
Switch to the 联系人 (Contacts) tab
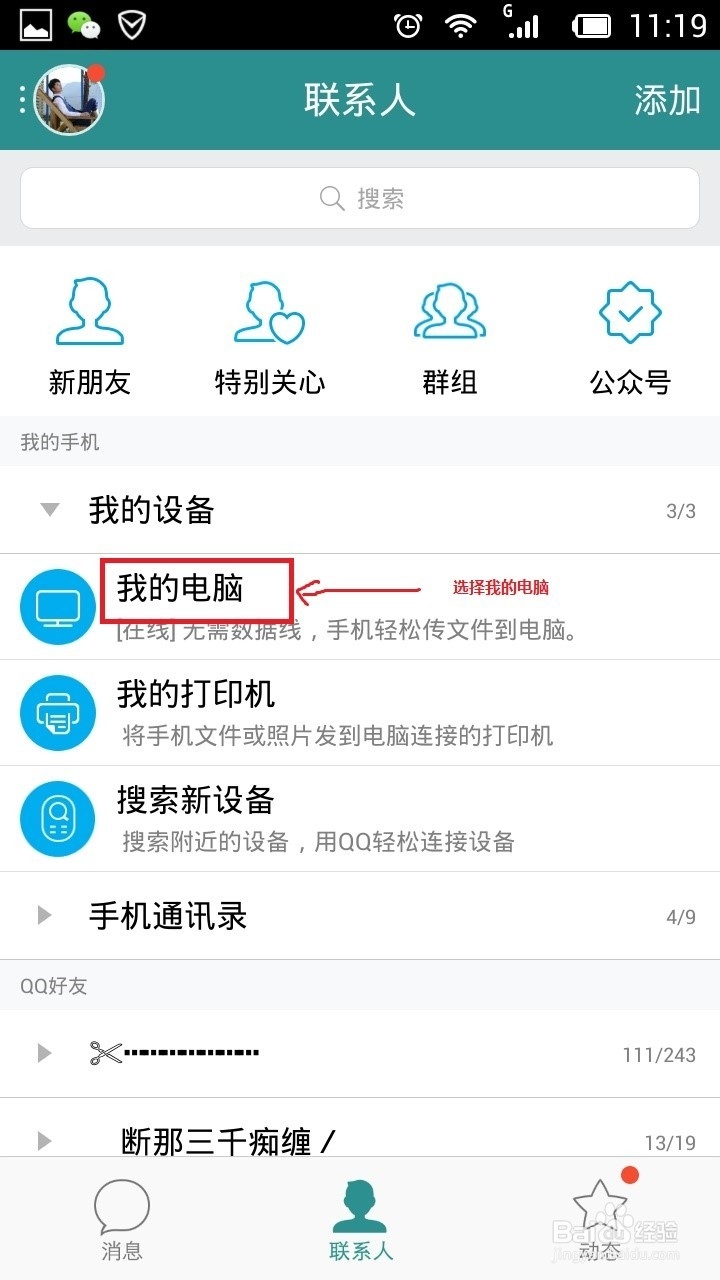point(362,1215)
